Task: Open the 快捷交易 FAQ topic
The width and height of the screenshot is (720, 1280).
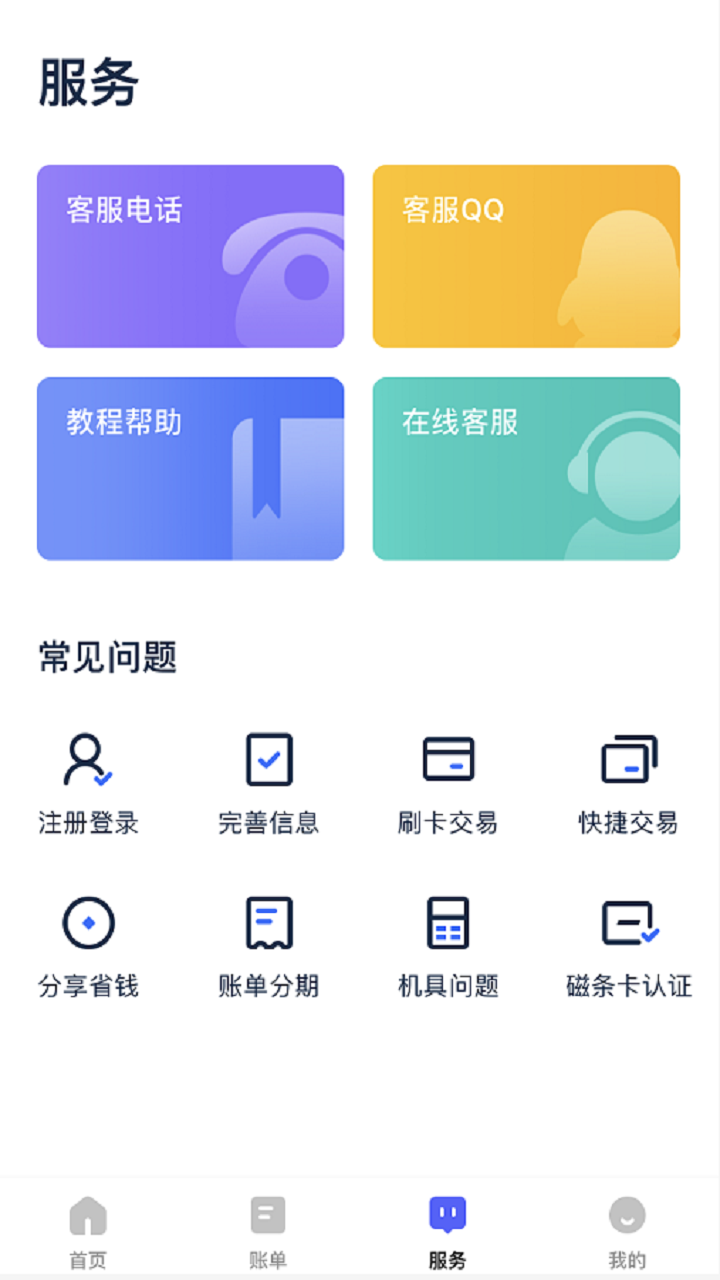Action: tap(628, 784)
